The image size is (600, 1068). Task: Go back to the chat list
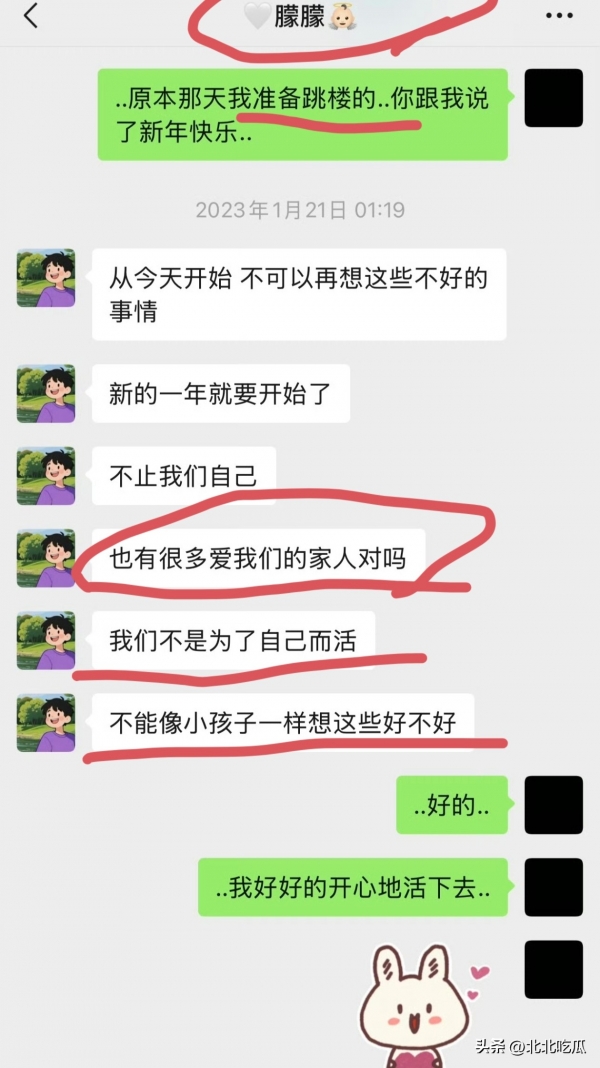31,16
